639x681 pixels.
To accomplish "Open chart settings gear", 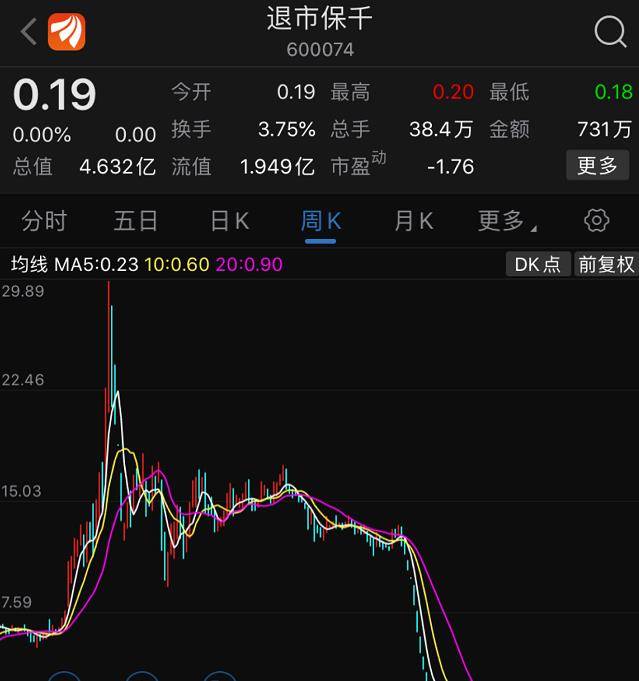I will pyautogui.click(x=597, y=221).
